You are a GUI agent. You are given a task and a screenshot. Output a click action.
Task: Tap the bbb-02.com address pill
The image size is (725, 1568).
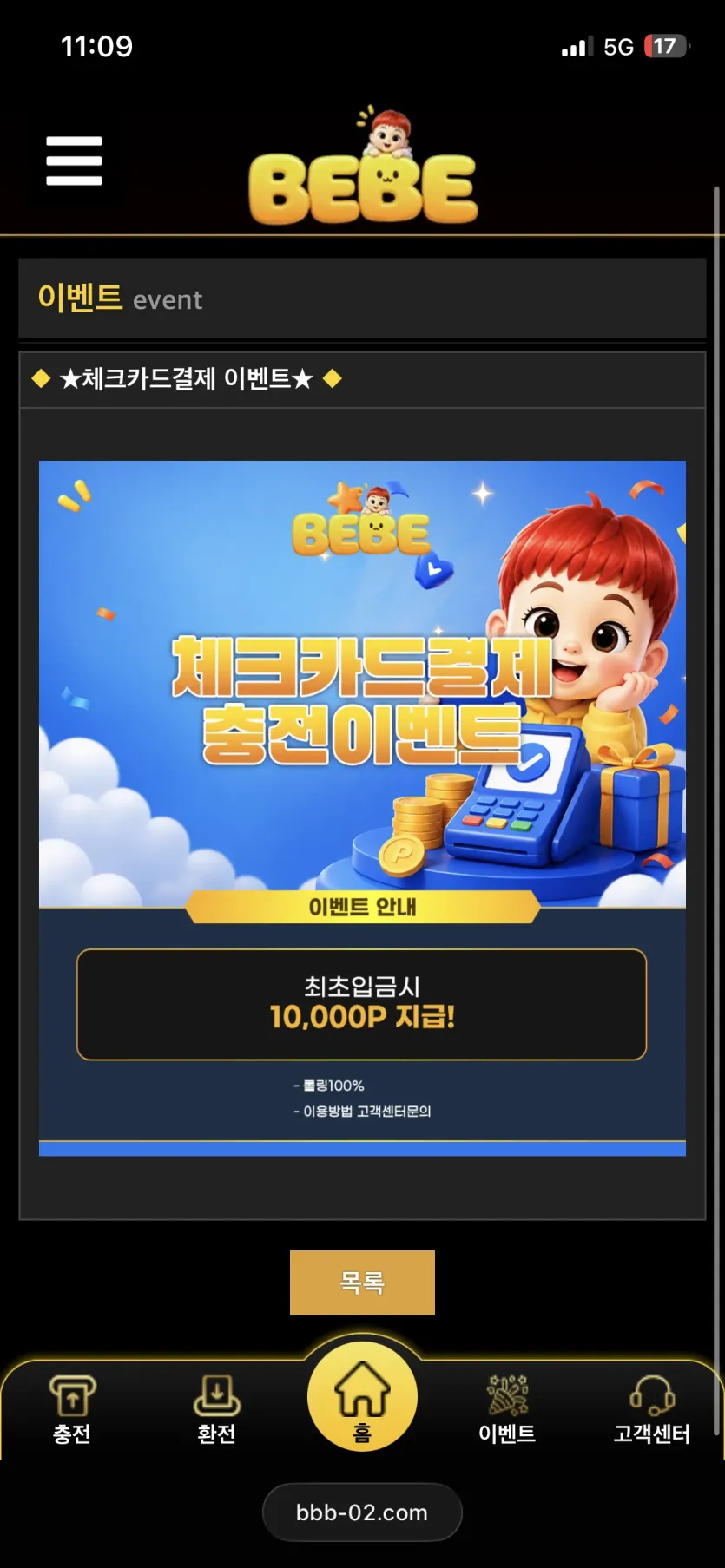pyautogui.click(x=362, y=1512)
